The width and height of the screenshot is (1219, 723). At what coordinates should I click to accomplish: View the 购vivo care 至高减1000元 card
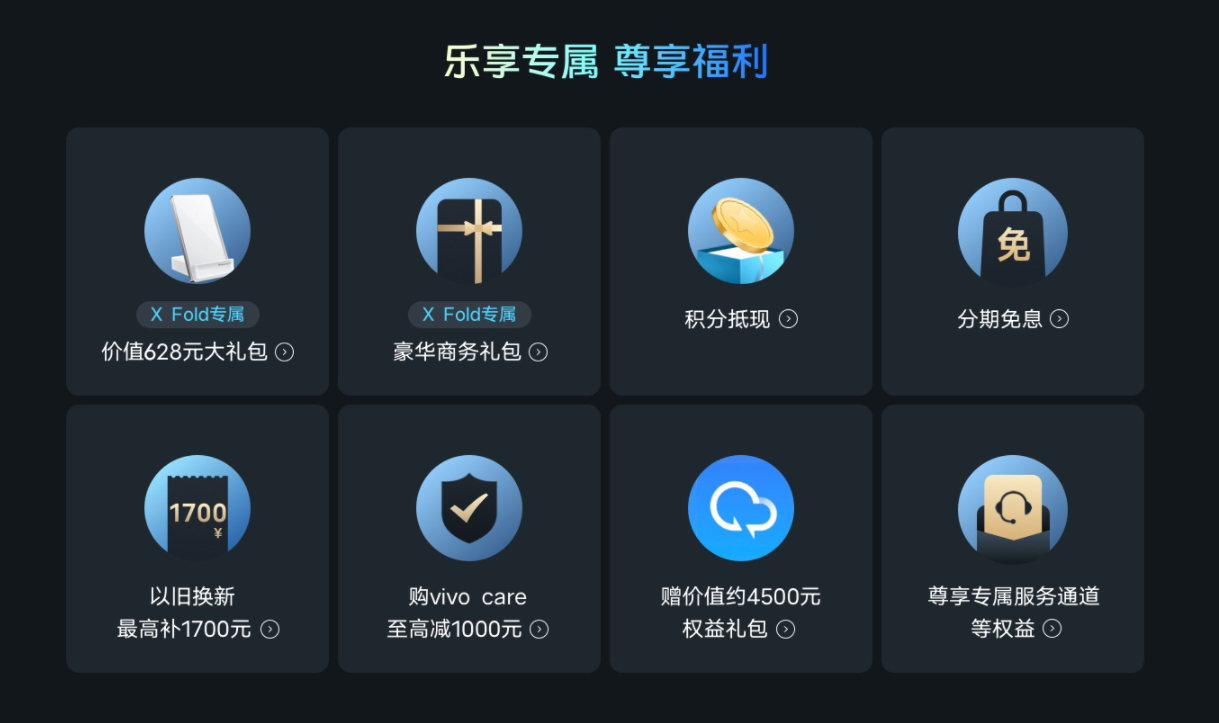(x=469, y=538)
